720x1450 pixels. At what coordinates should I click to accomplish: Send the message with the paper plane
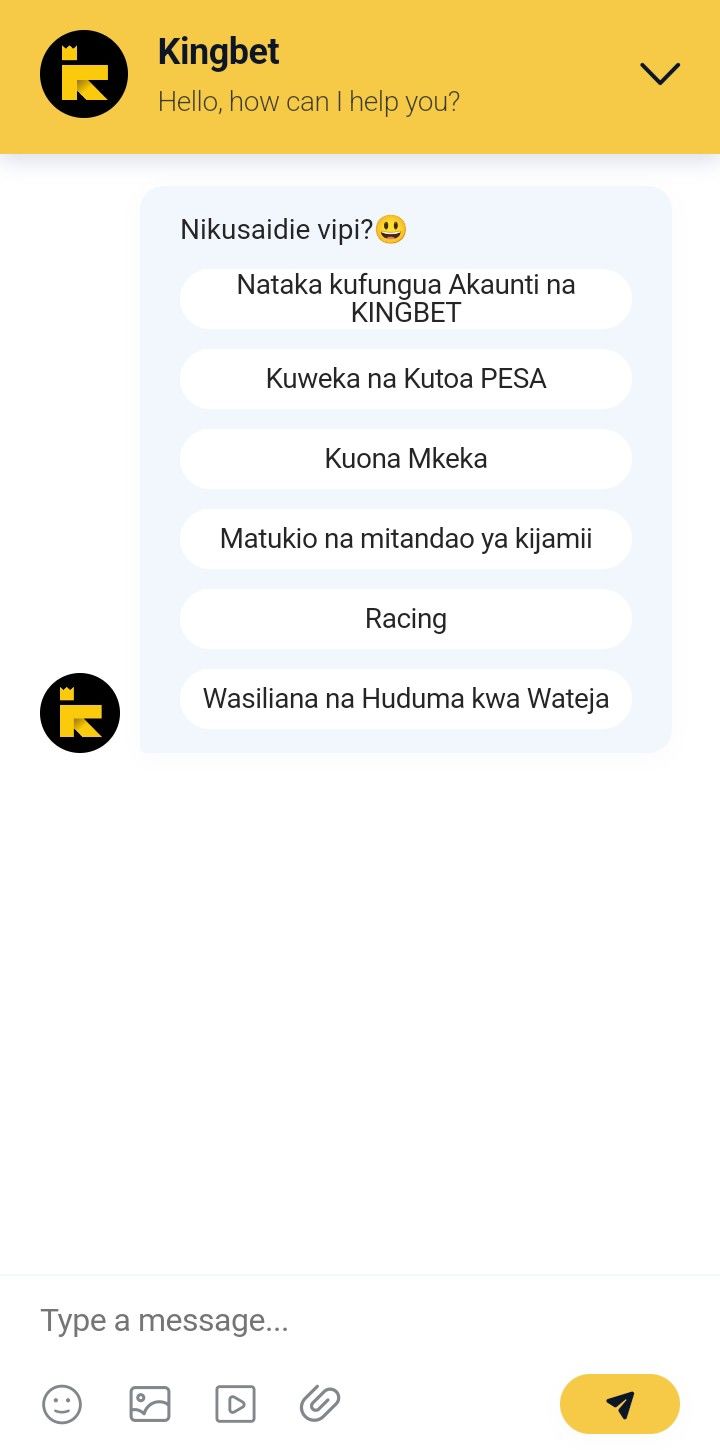tap(620, 1404)
